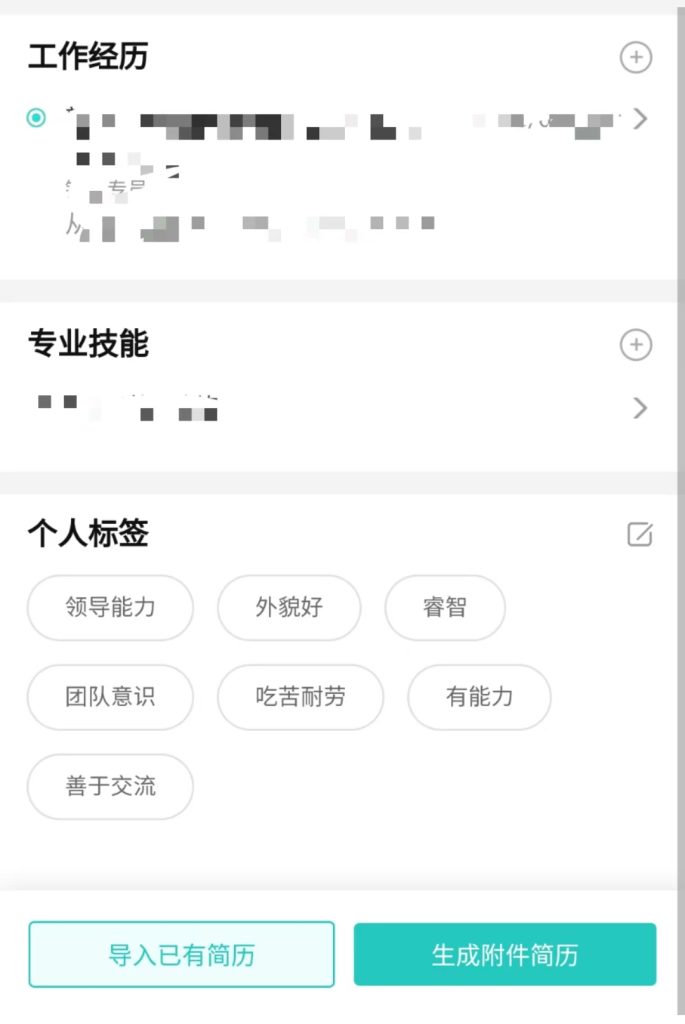Generate an attachment resume with 生成附件简历

point(505,954)
